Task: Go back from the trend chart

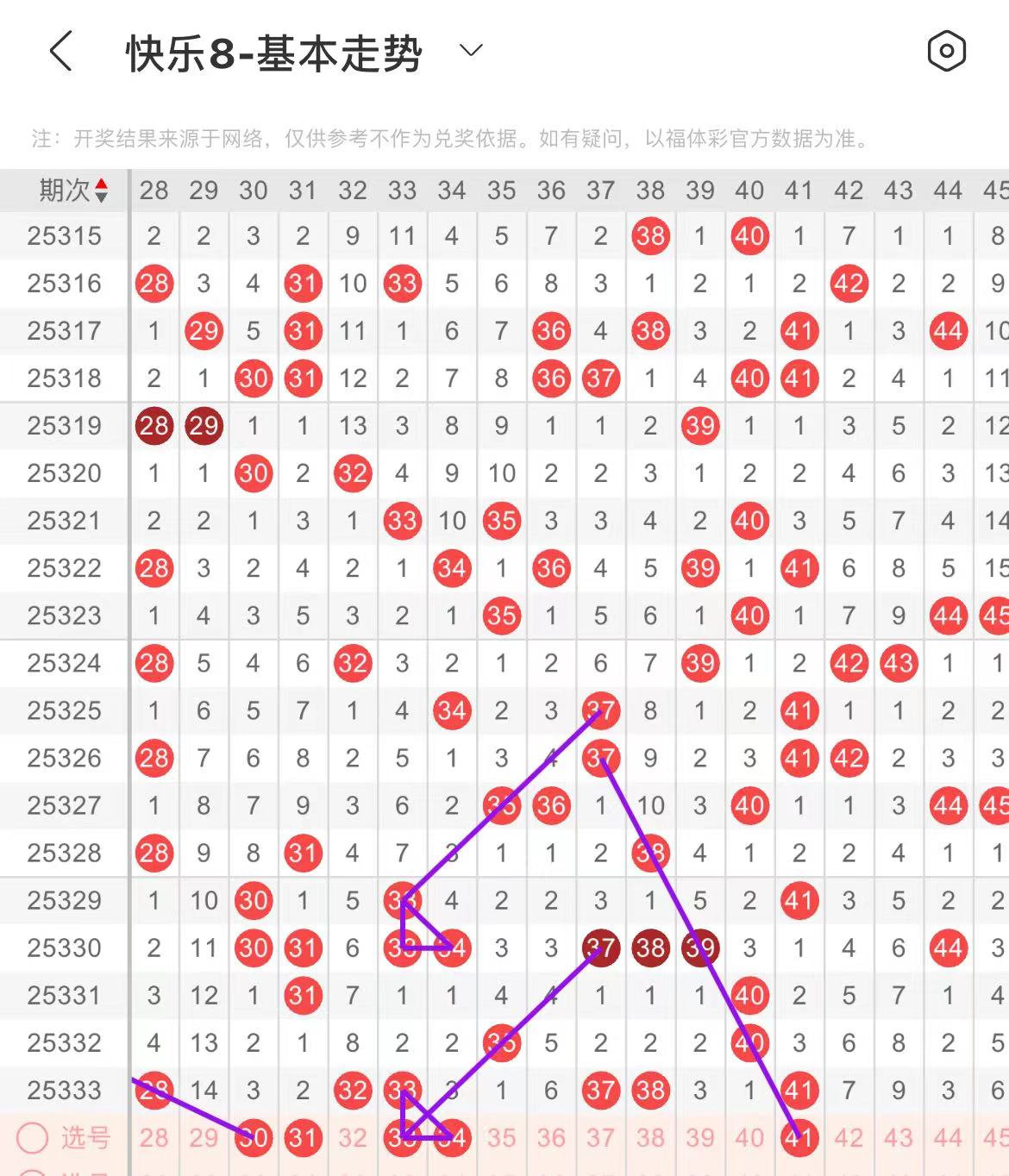Action: (x=60, y=52)
